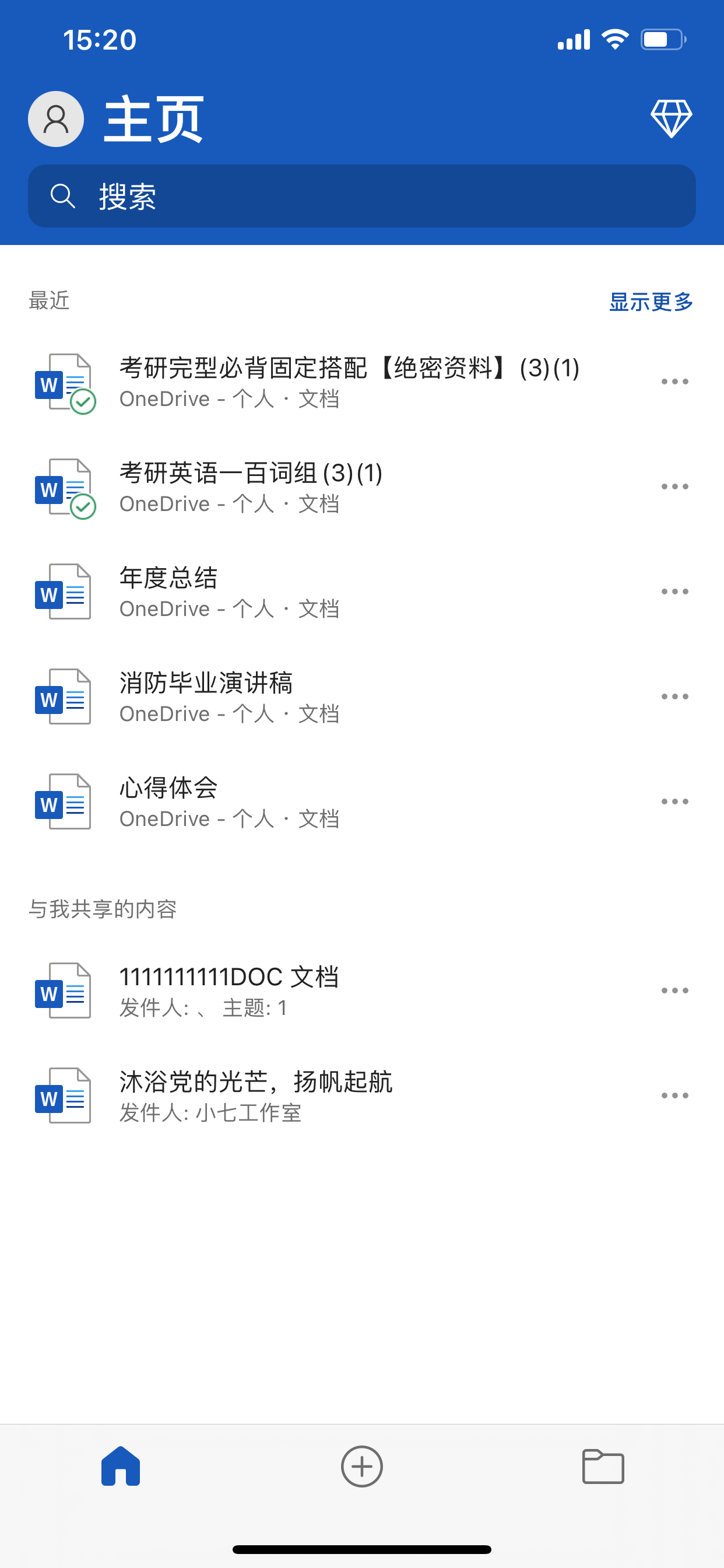Image resolution: width=724 pixels, height=1568 pixels.
Task: Show more options for 消防毕业演讲稿
Action: (674, 696)
